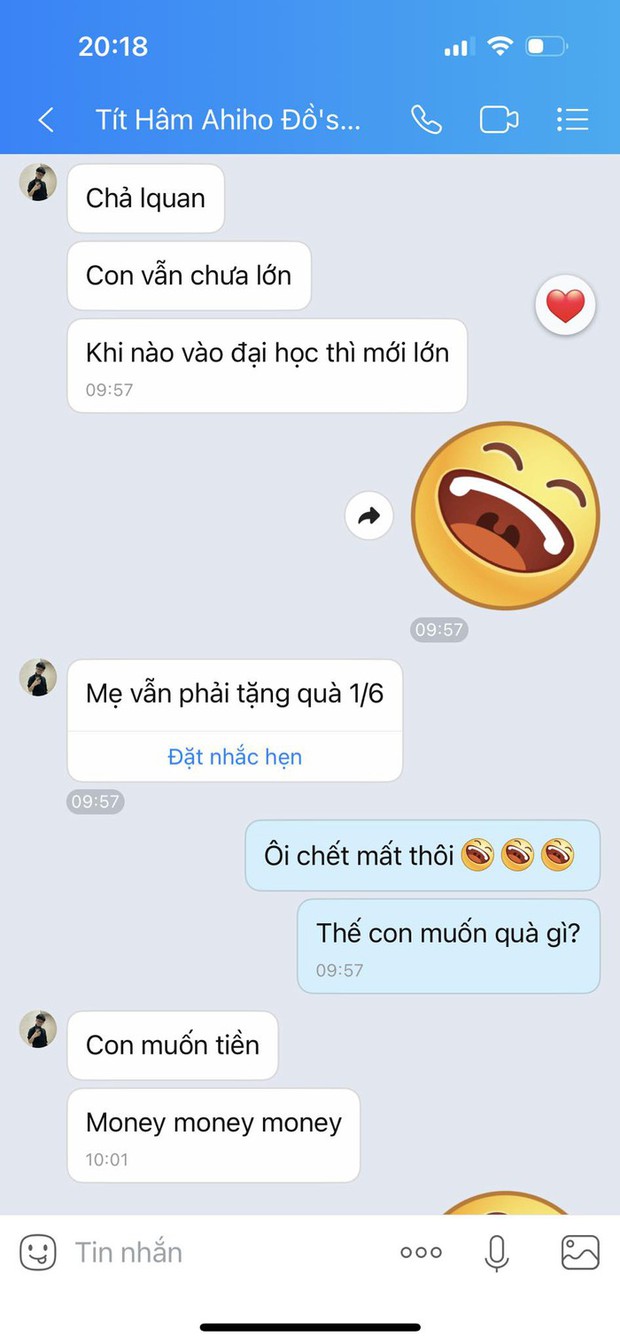This screenshot has width=620, height=1344.
Task: Open sender's avatar beside "Con muốn tiền"
Action: [x=38, y=1029]
